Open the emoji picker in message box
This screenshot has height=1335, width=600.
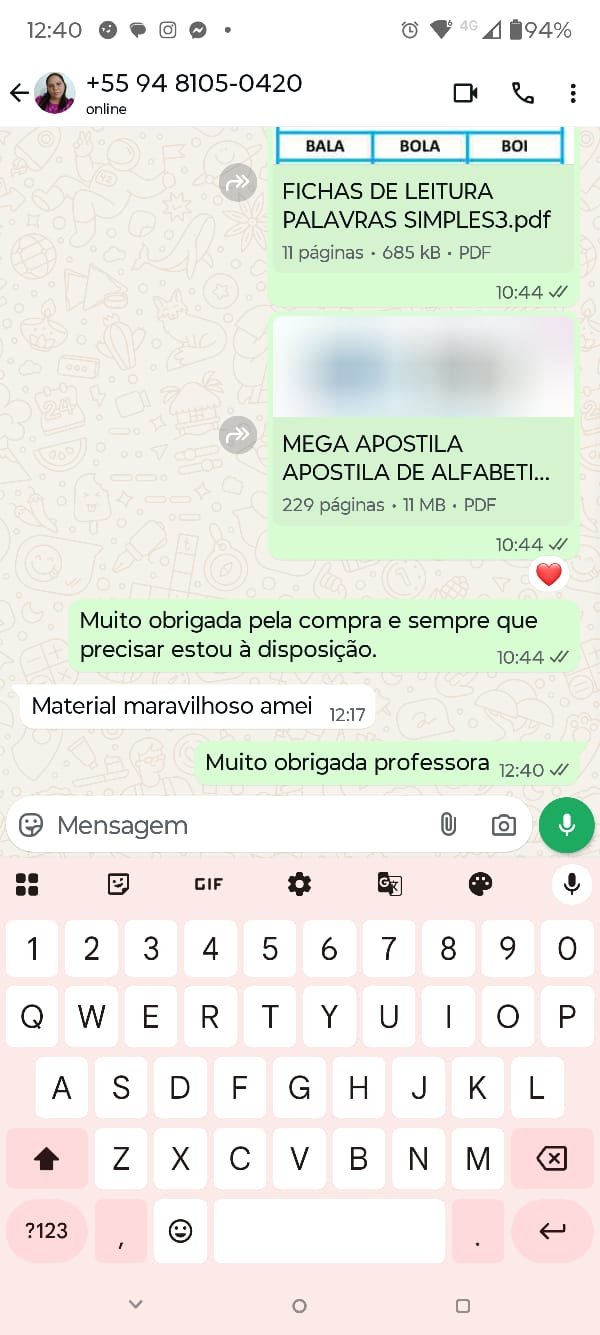[x=32, y=825]
